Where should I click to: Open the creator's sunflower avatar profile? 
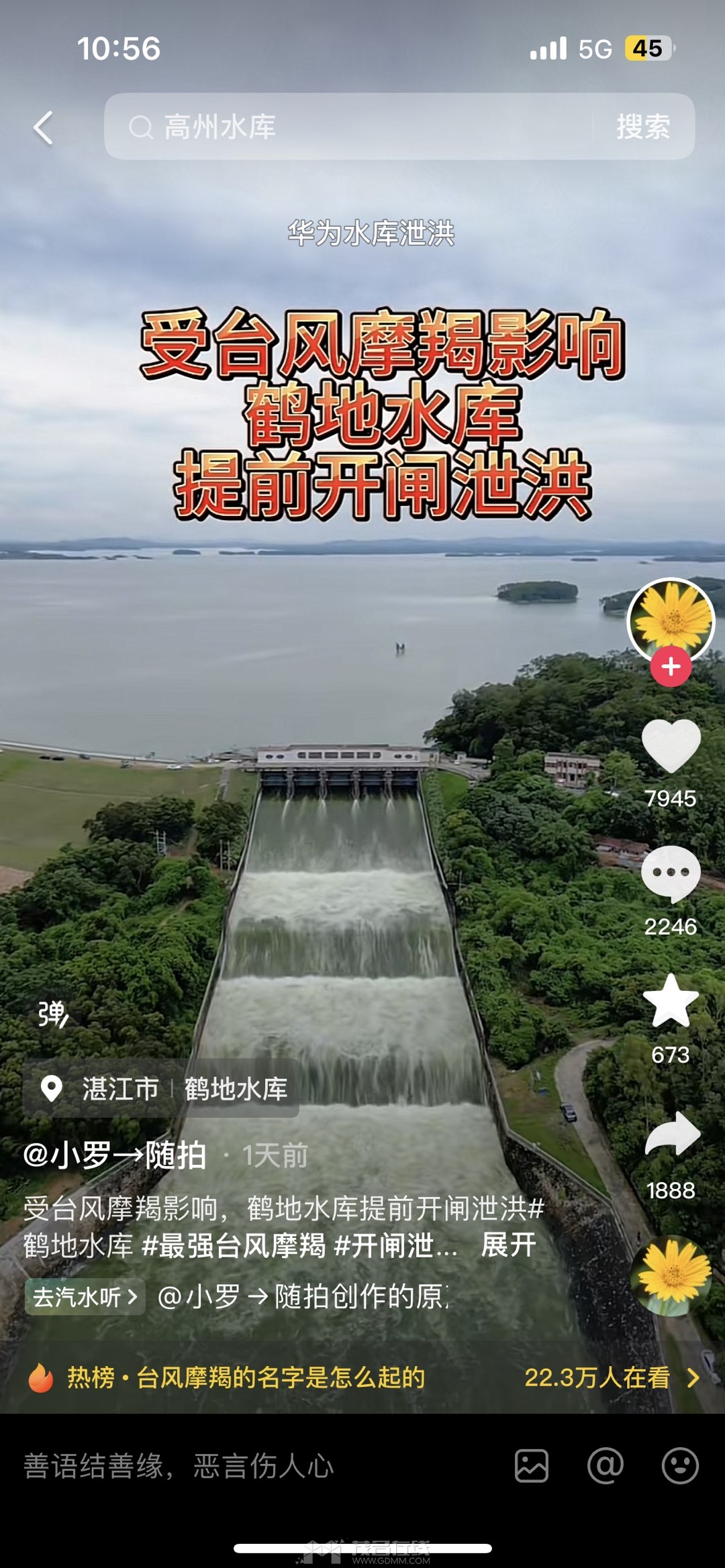pos(671,620)
